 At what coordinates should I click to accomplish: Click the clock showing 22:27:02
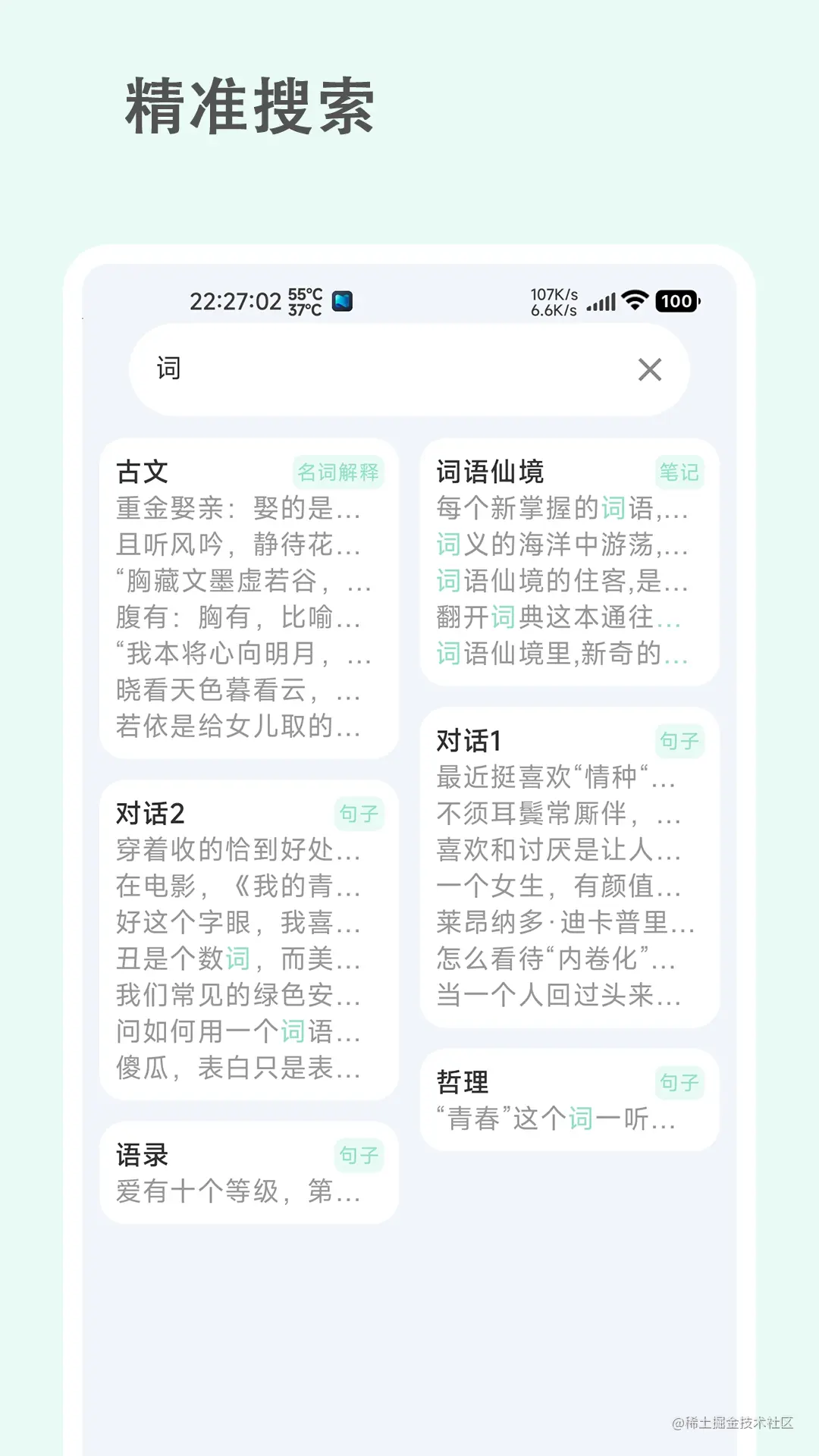(235, 301)
